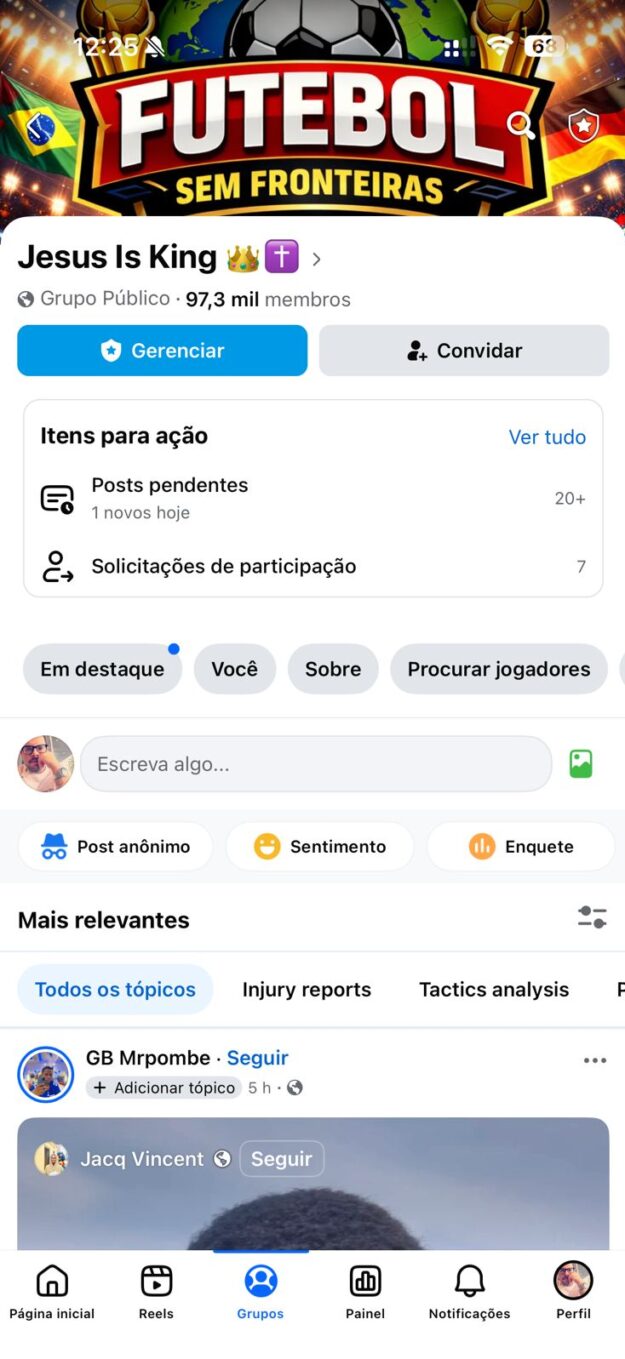625x1359 pixels.
Task: Invite members with Convidar
Action: pos(464,351)
